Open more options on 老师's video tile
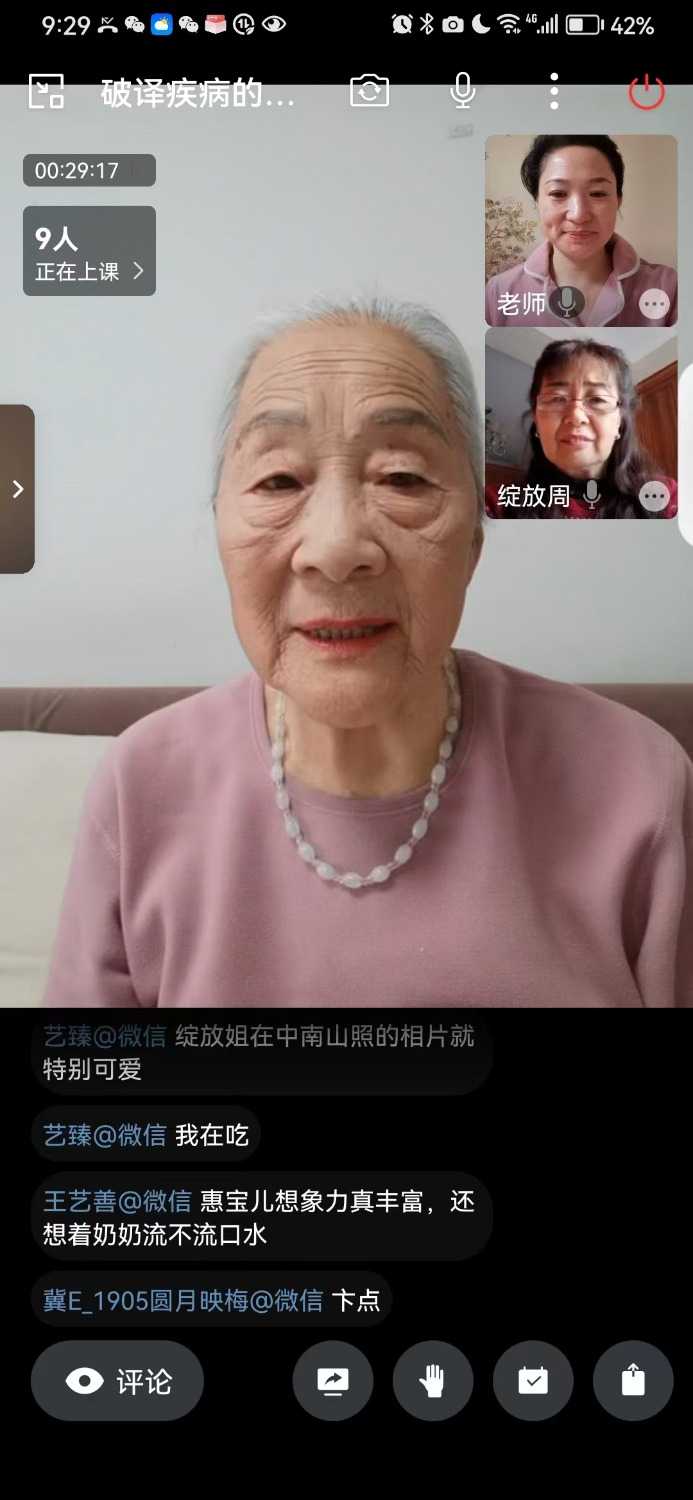693x1500 pixels. click(654, 304)
